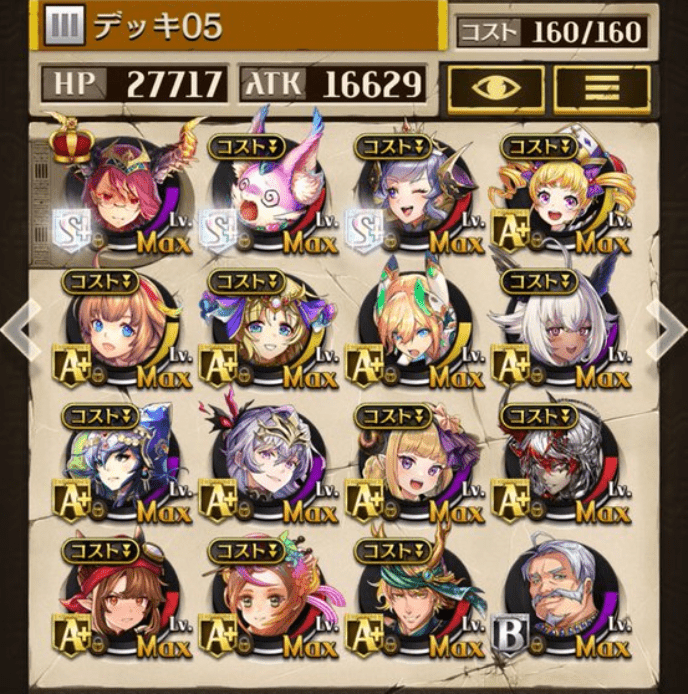This screenshot has width=688, height=694.
Task: Select the crowned red-haired leader character
Action: tap(112, 192)
